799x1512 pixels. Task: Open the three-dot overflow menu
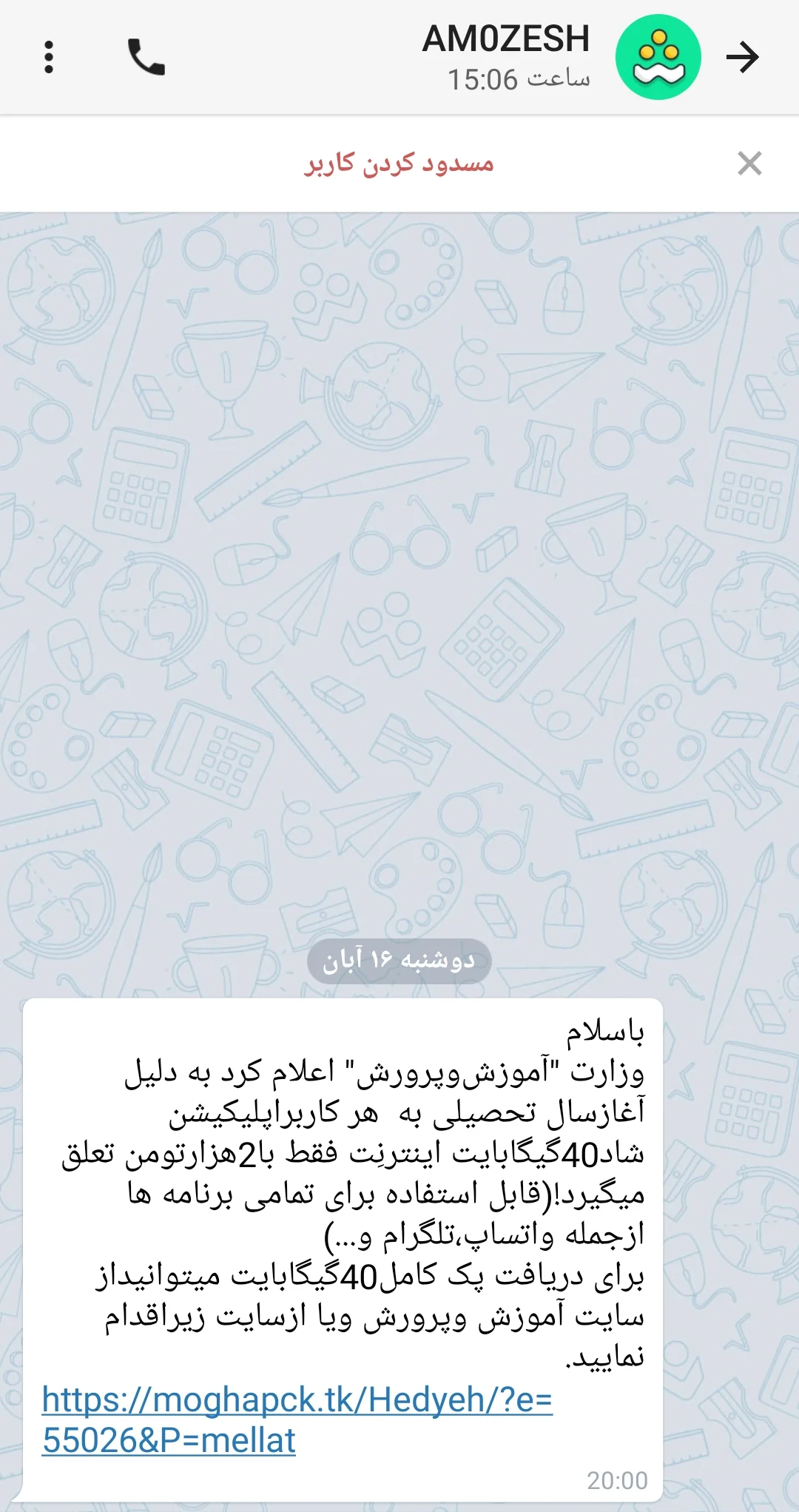(49, 58)
